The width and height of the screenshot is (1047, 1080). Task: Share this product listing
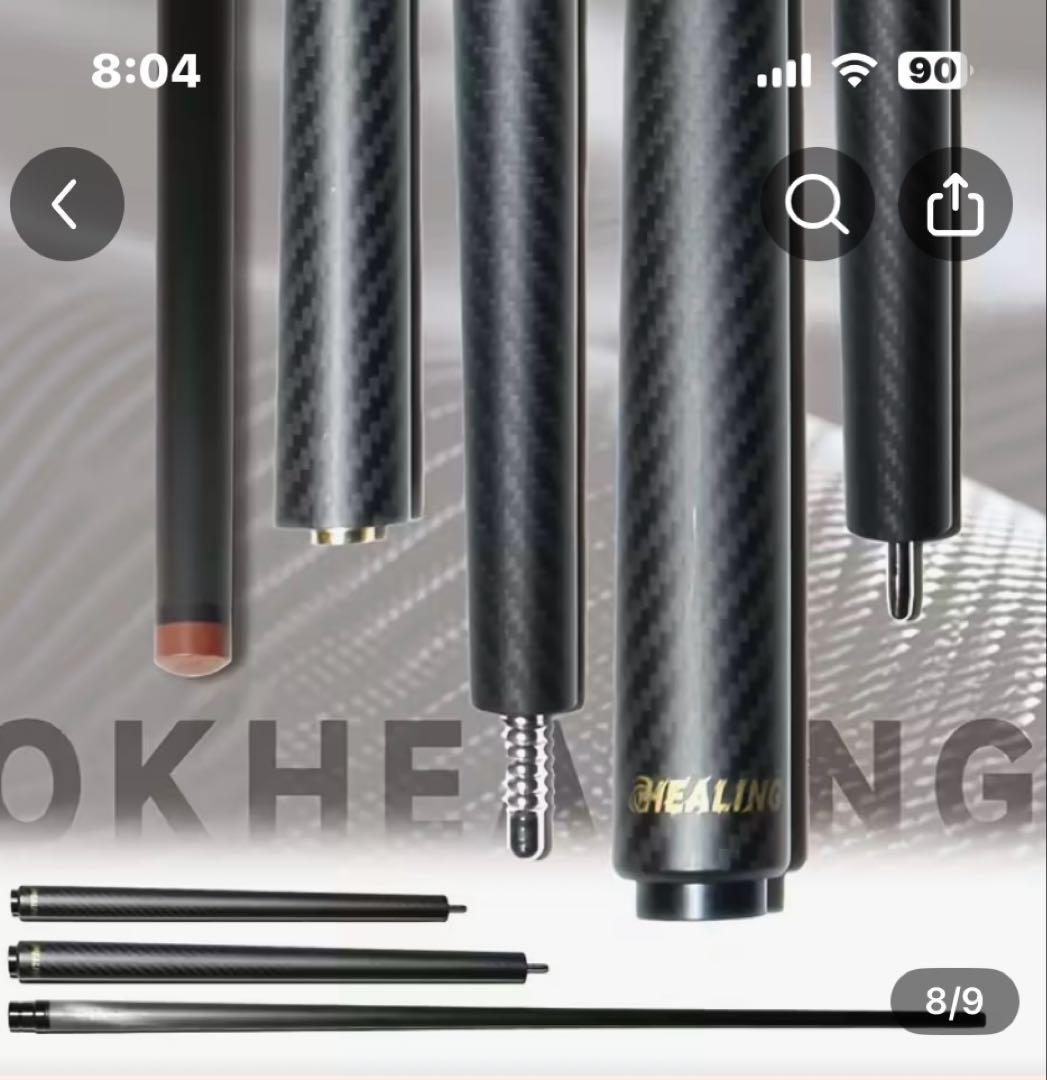955,205
